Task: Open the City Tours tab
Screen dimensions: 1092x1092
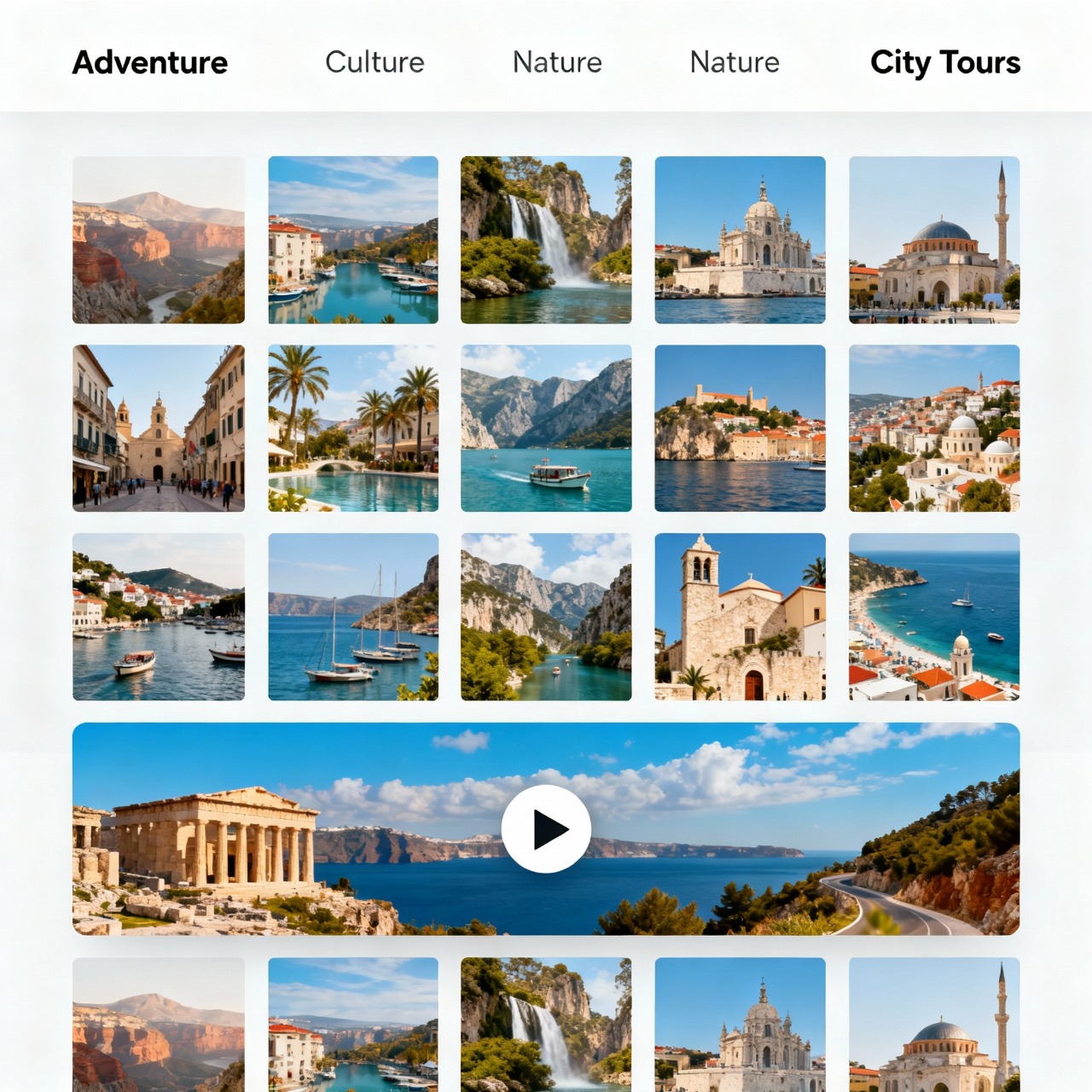Action: pyautogui.click(x=944, y=62)
